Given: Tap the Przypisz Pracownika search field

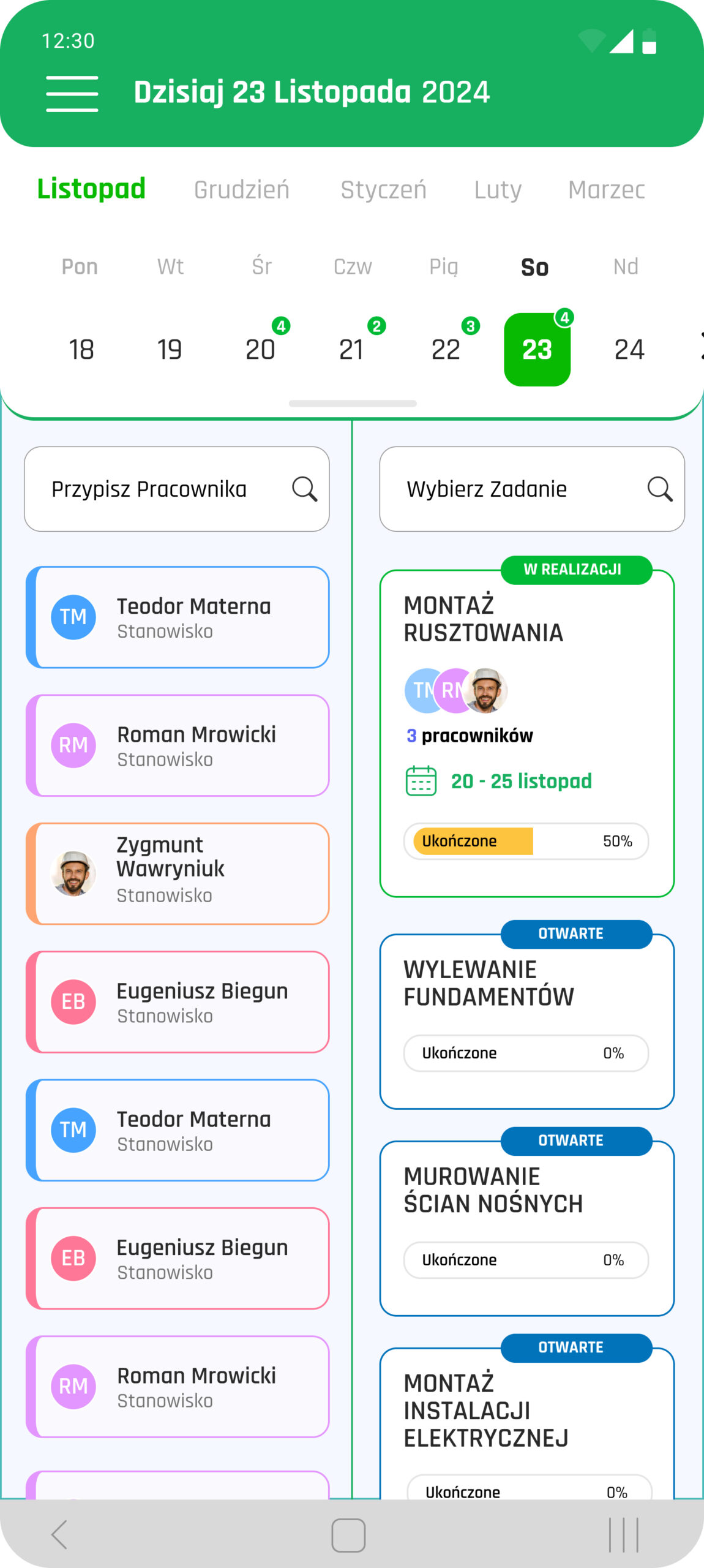Looking at the screenshot, I should pos(176,489).
